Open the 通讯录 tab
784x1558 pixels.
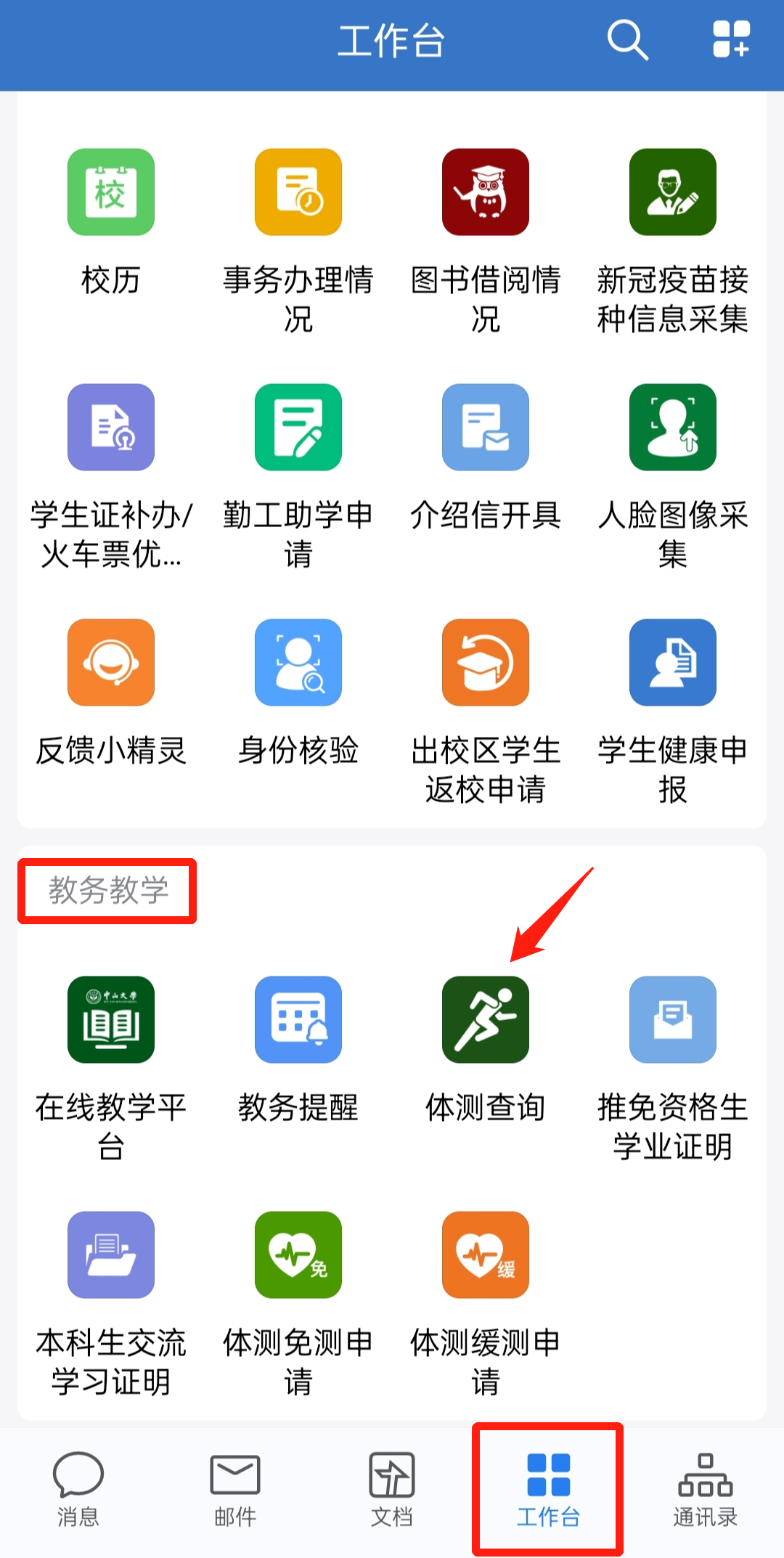[705, 1490]
